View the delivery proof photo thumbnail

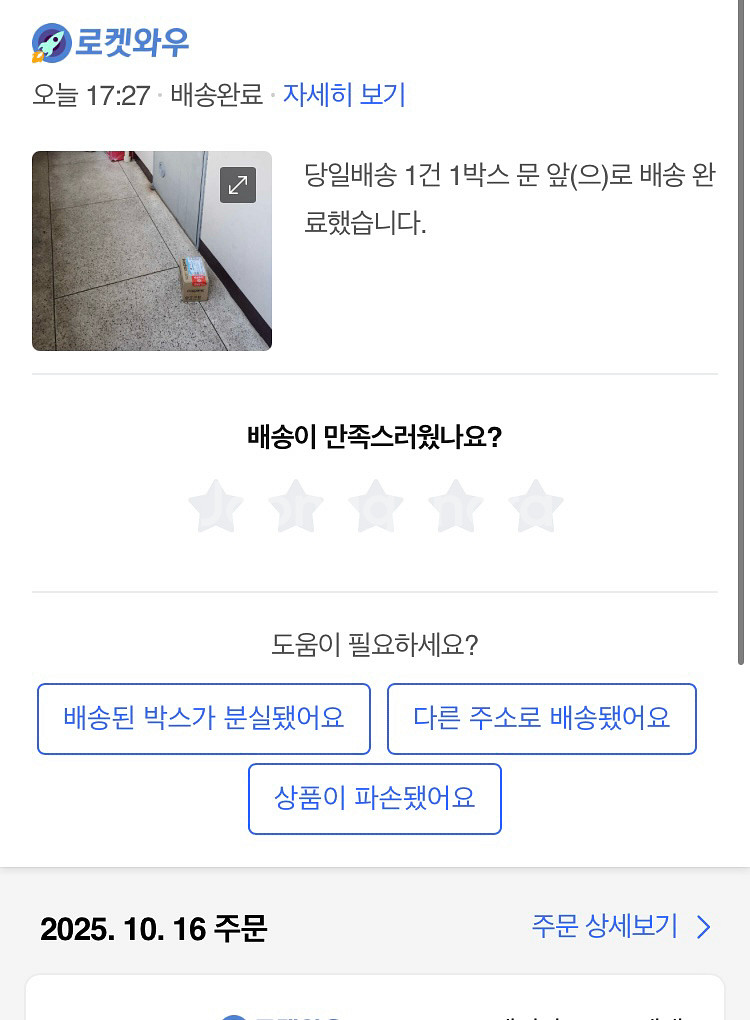point(152,251)
